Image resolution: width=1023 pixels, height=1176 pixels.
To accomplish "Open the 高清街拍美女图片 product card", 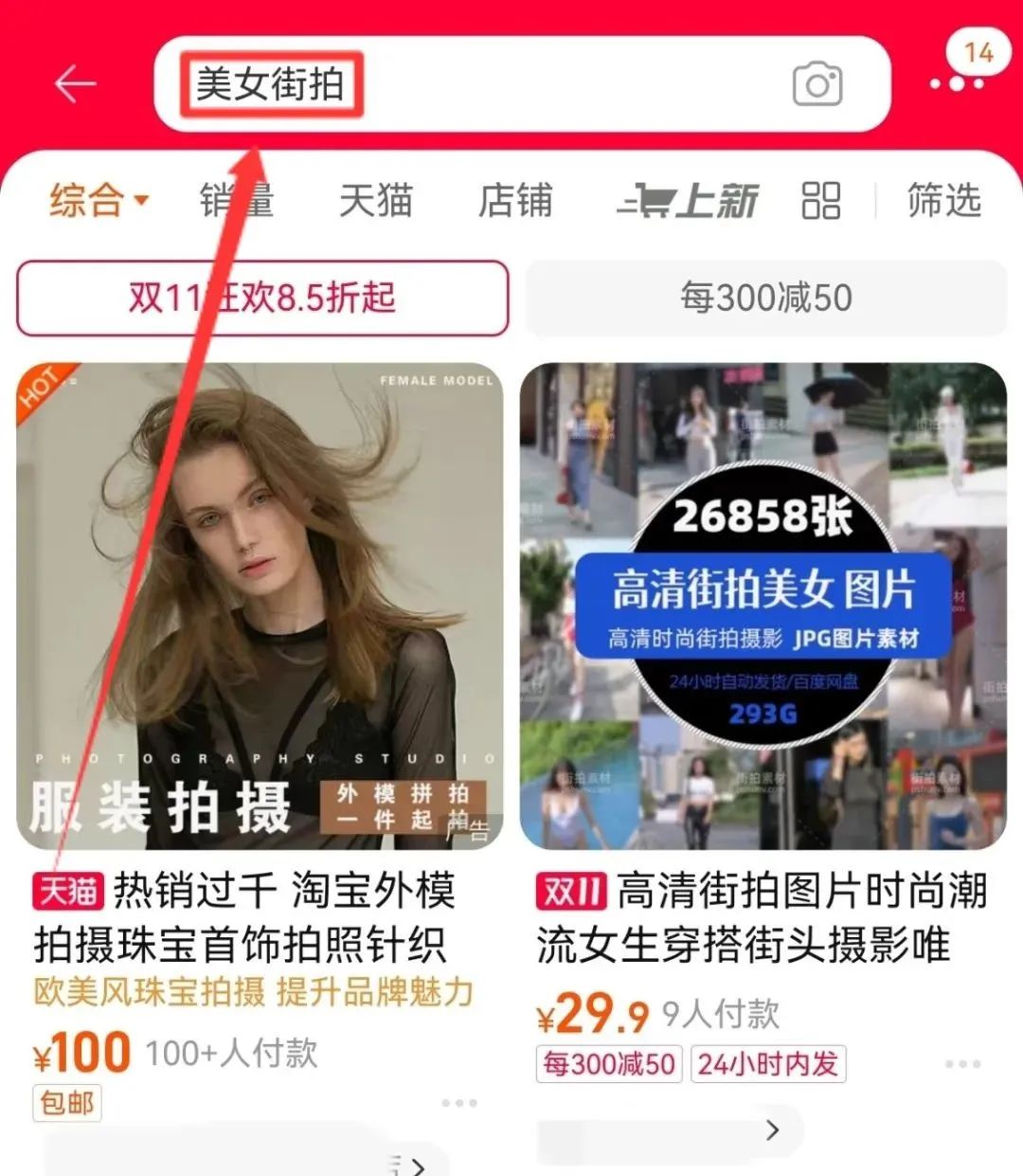I will coord(763,606).
